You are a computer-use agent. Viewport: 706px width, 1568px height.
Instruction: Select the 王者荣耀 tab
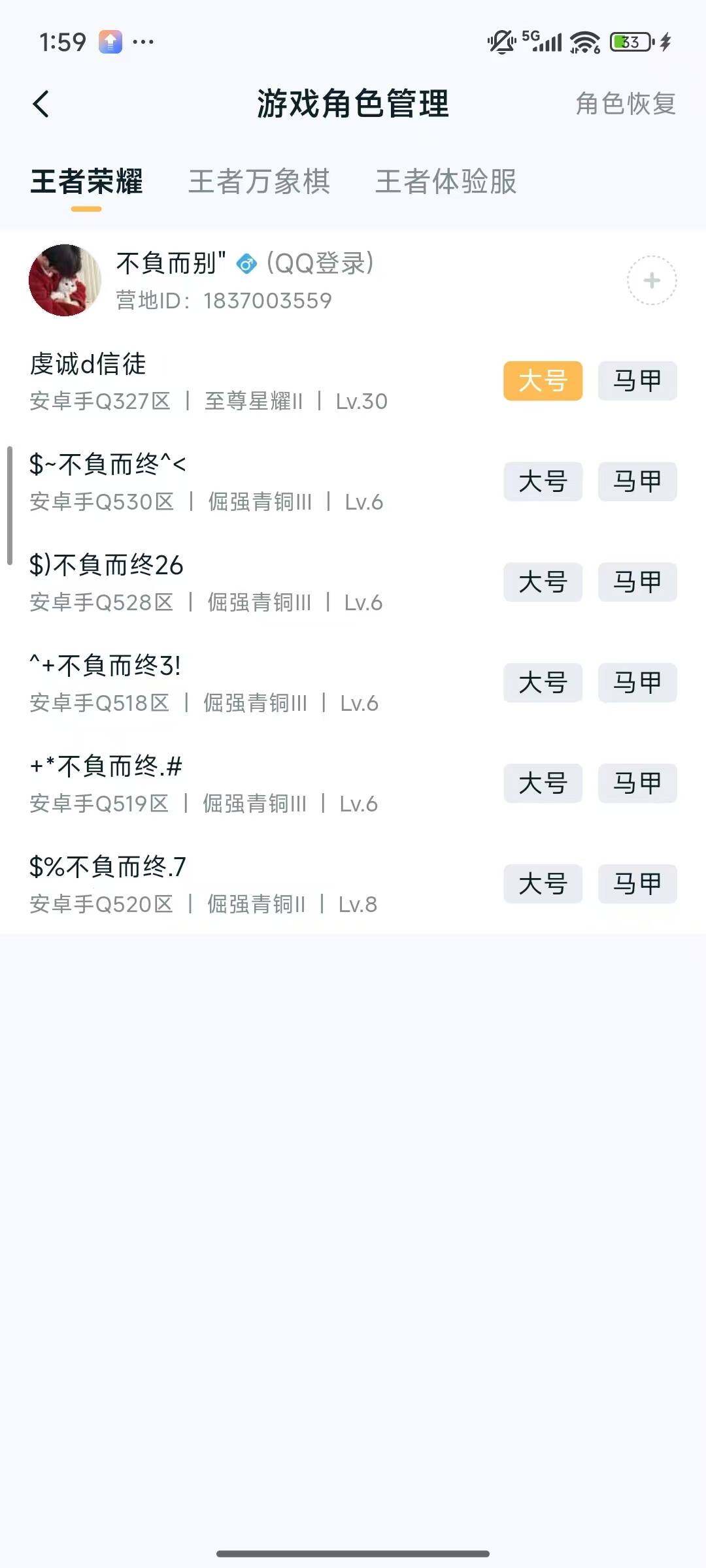[x=86, y=183]
